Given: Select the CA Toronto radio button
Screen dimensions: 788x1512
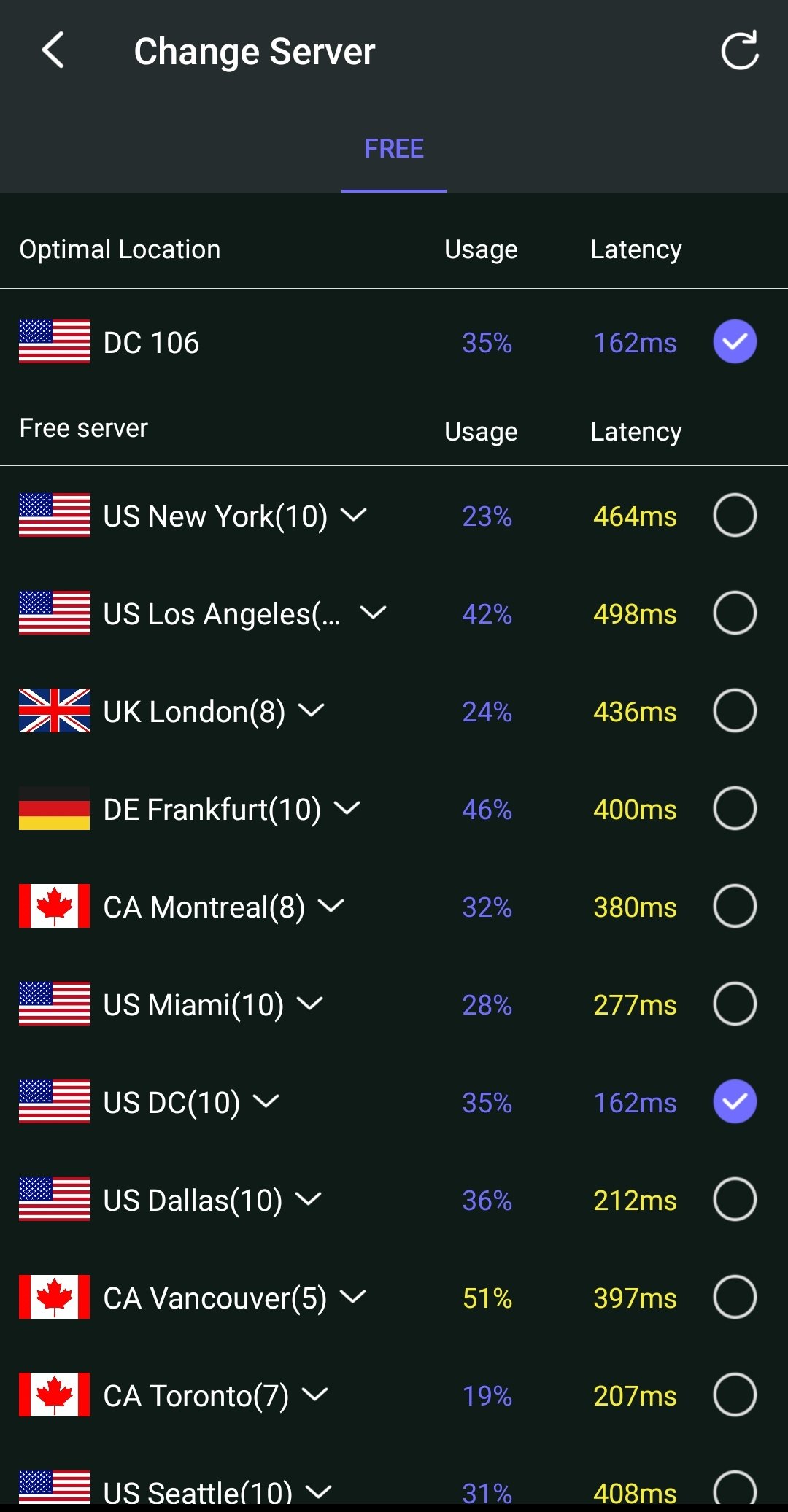Looking at the screenshot, I should coord(735,1395).
